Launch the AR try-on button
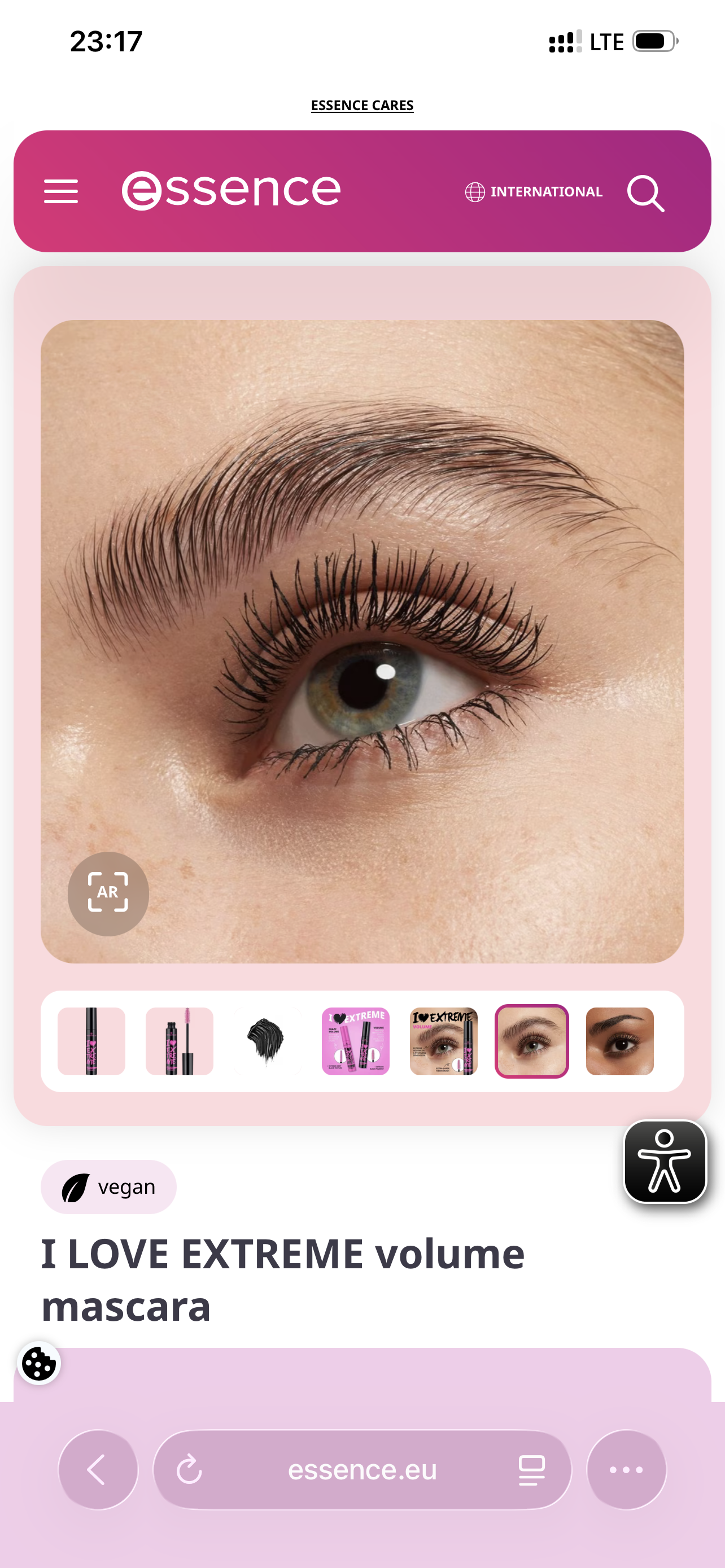Viewport: 725px width, 1568px height. coord(108,893)
